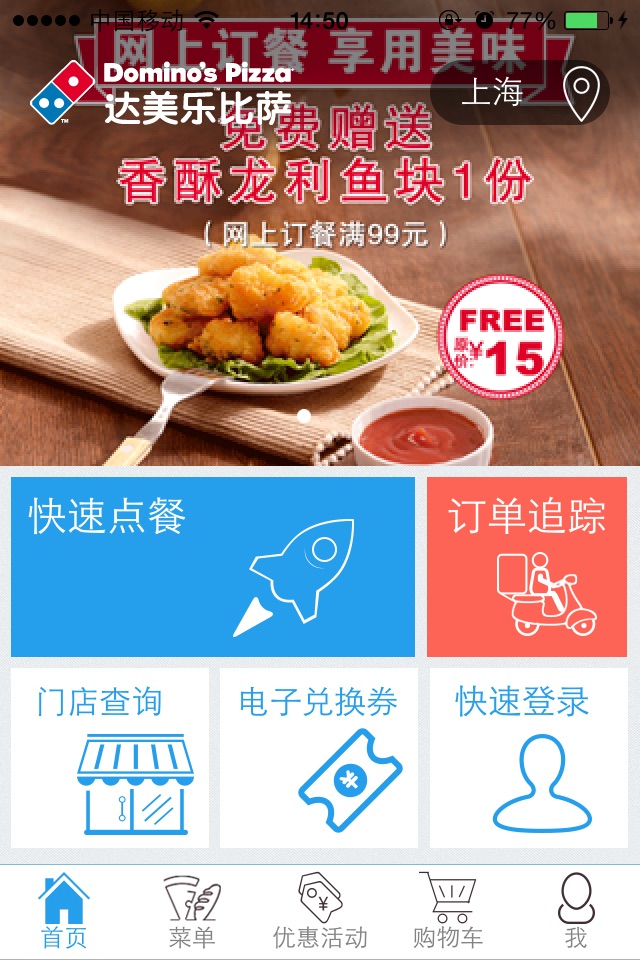Change the 上海 city location
The width and height of the screenshot is (640, 960).
520,93
